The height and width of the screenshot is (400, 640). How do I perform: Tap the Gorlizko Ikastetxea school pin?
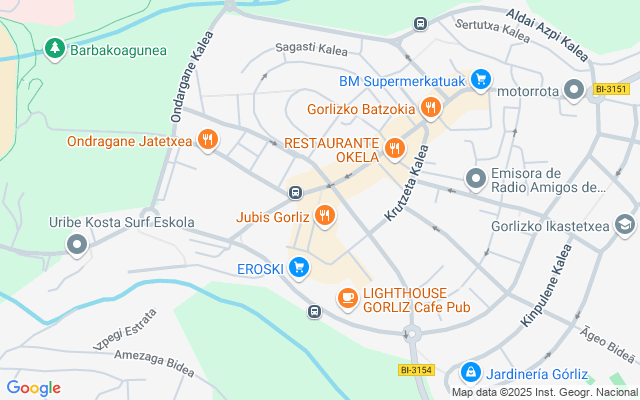pyautogui.click(x=625, y=225)
